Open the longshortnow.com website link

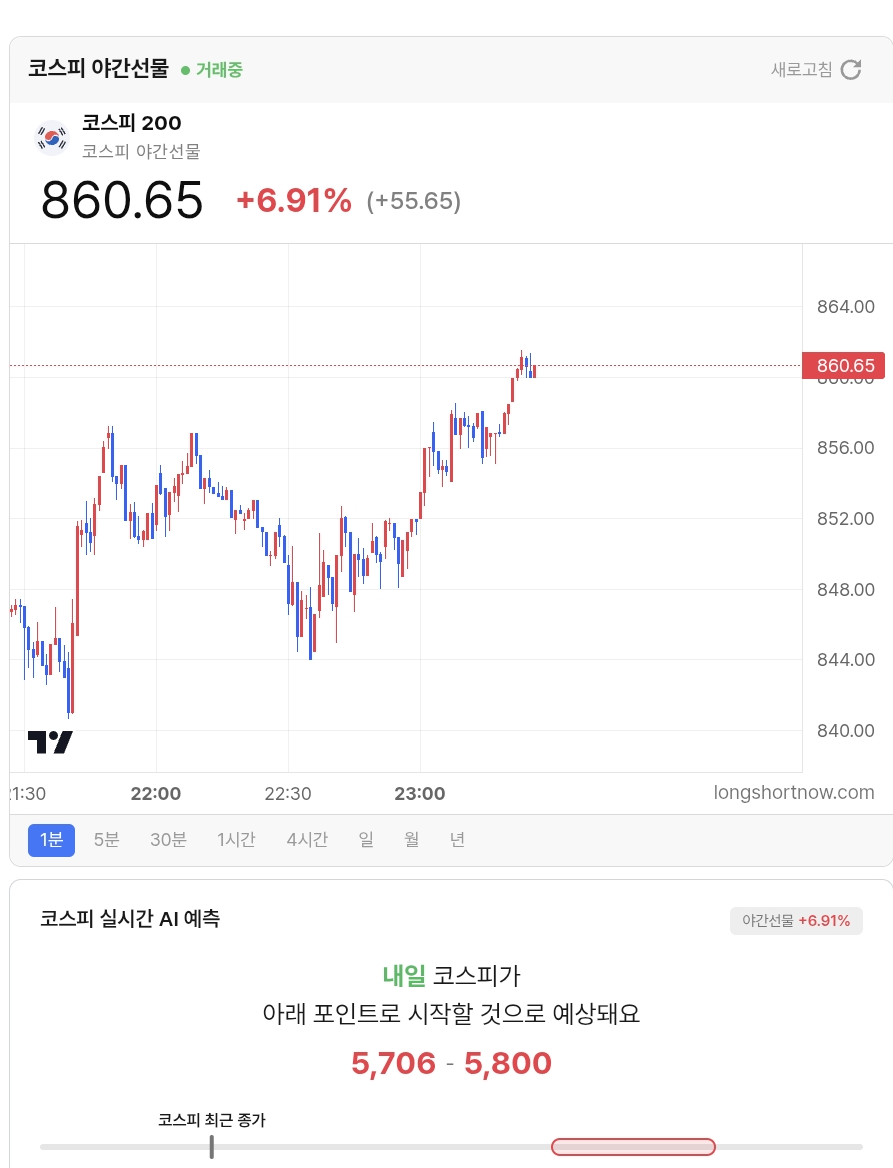pos(794,792)
